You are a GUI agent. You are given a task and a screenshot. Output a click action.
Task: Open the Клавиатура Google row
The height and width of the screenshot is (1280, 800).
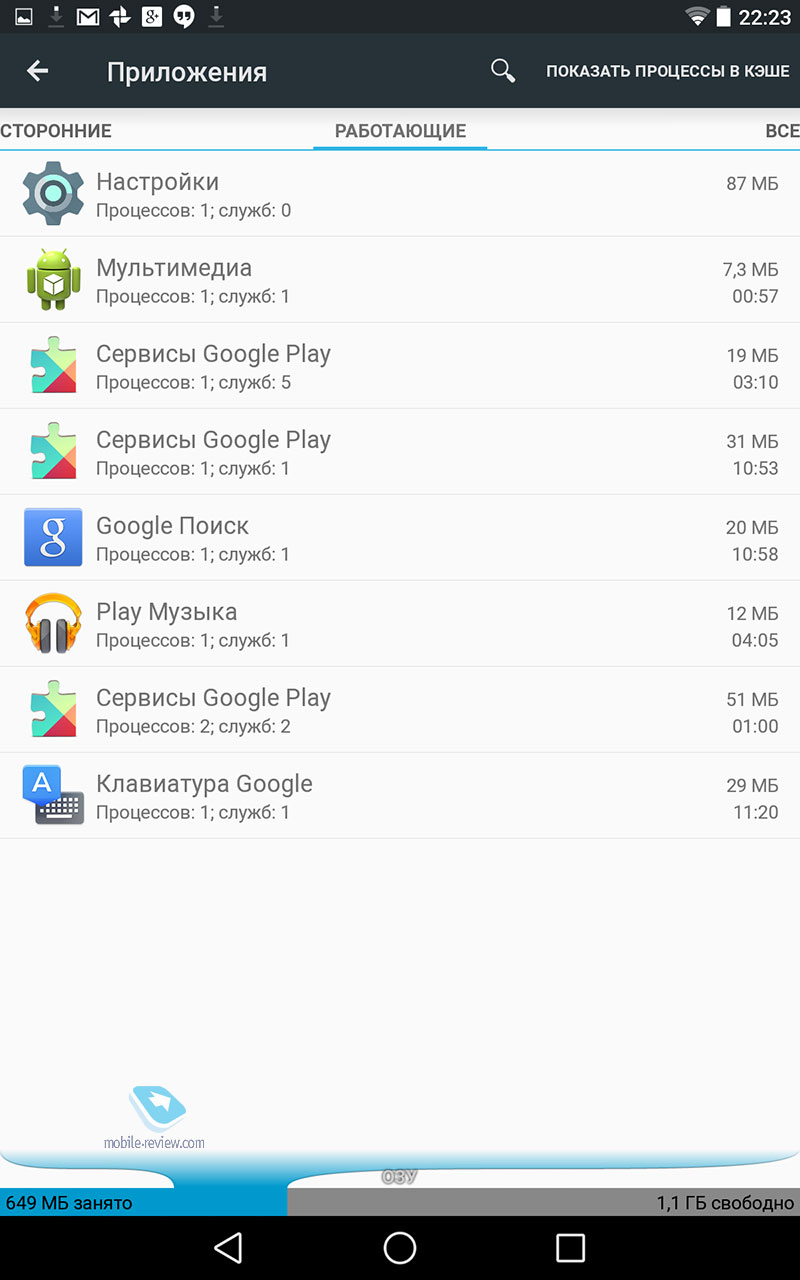click(400, 796)
